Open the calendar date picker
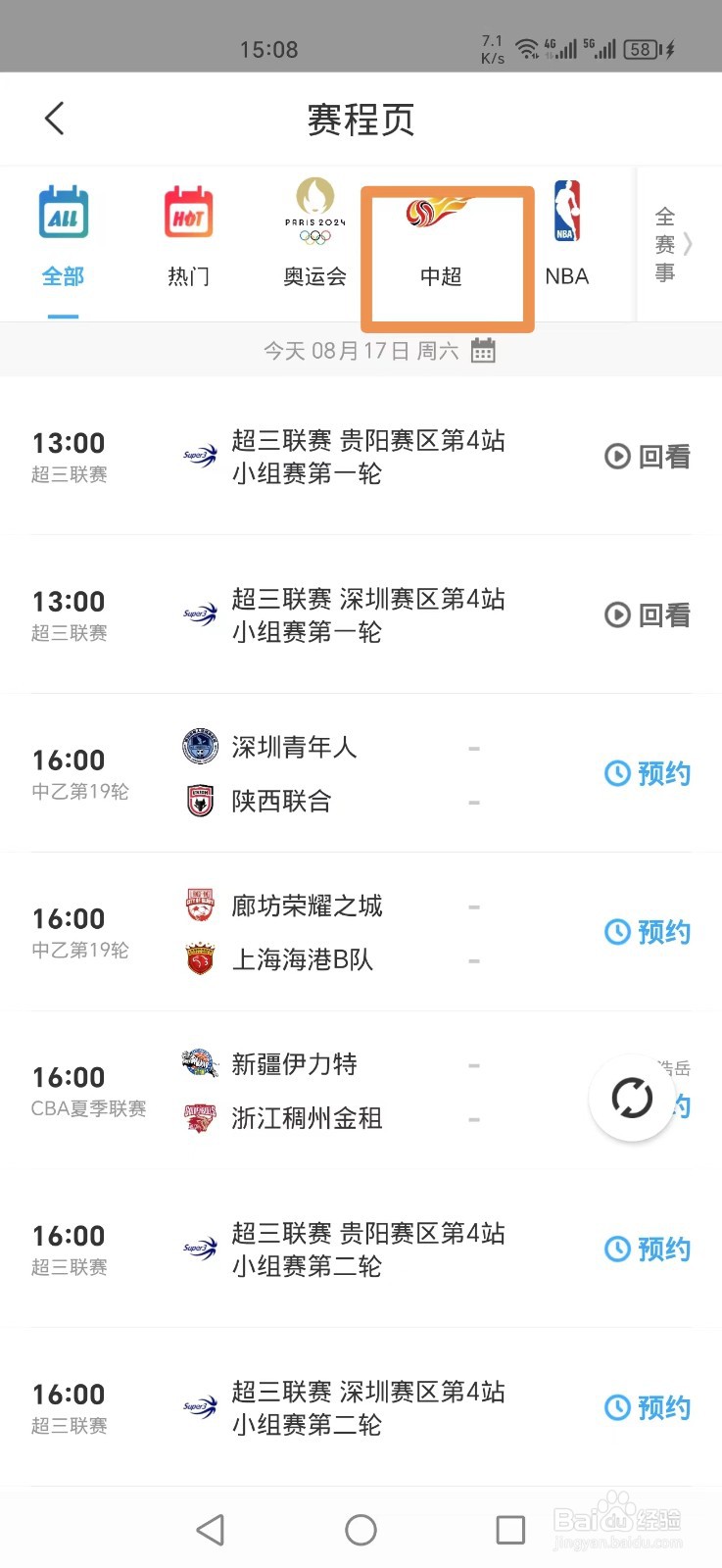 483,351
